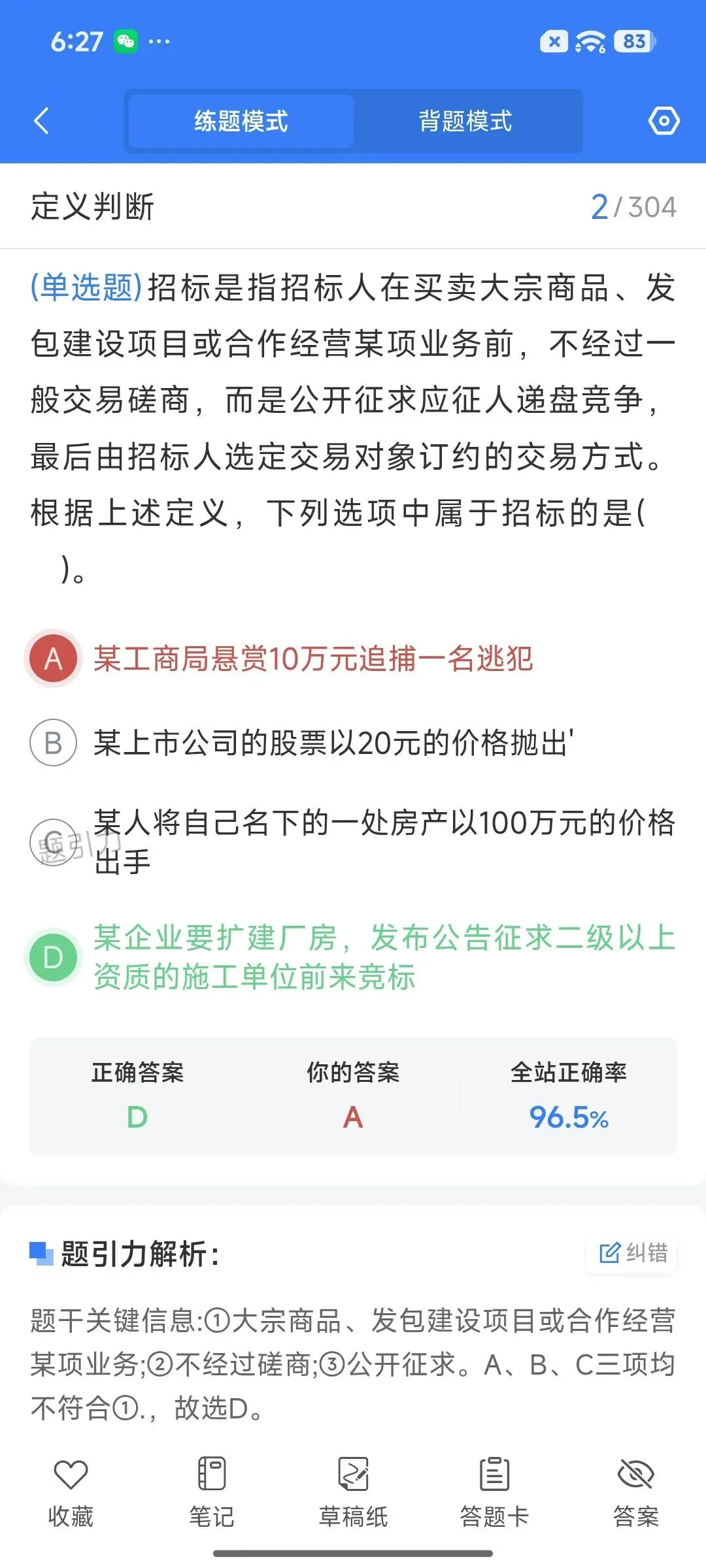
Task: Choose option D about 企业扩建厂房
Action: coord(353,957)
